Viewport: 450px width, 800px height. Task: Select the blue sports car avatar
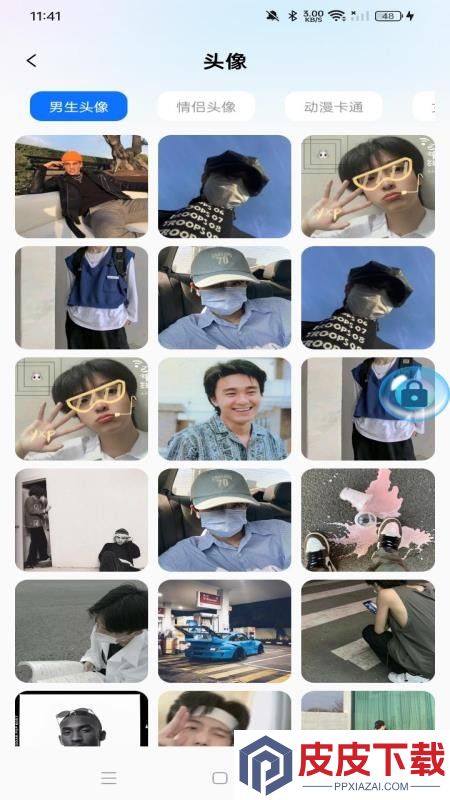coord(224,631)
